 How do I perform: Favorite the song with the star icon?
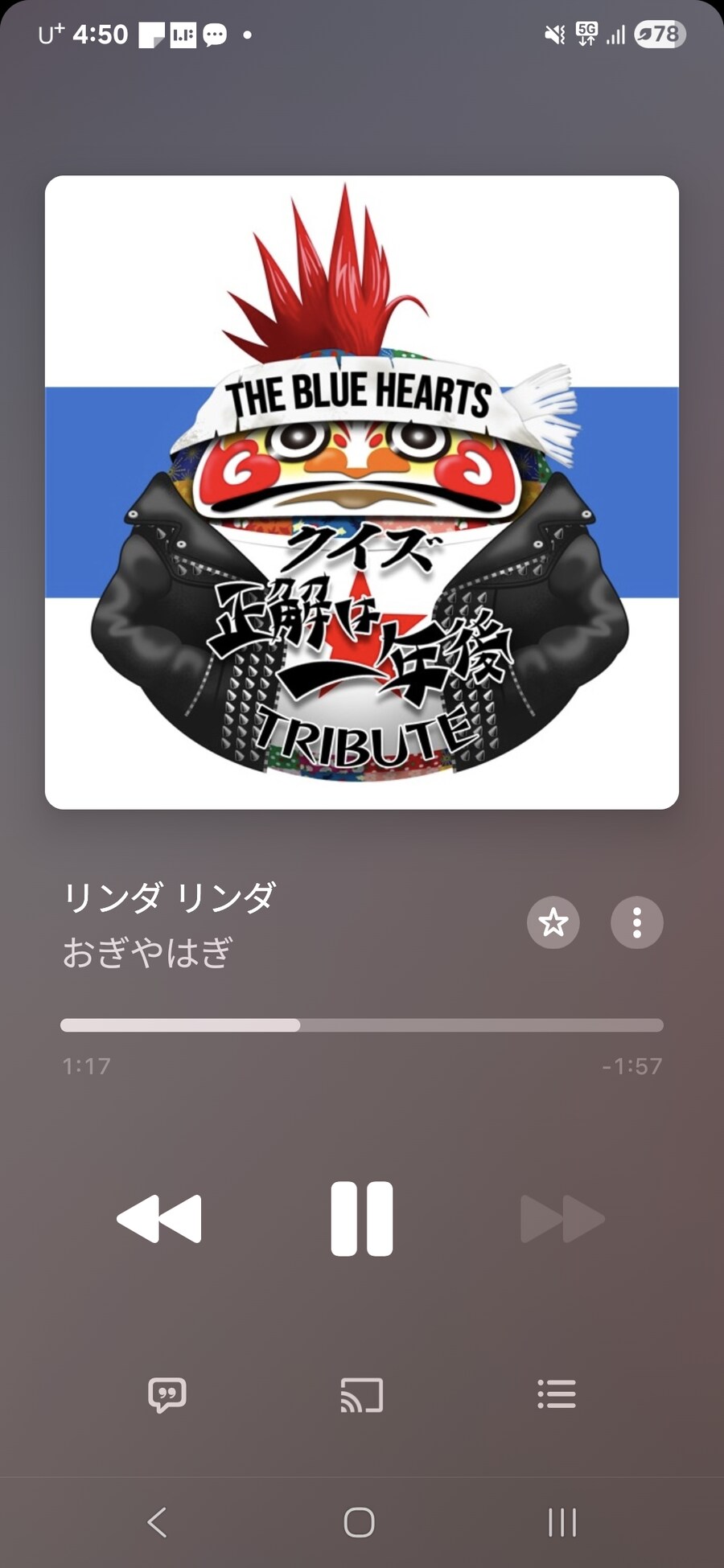tap(553, 922)
